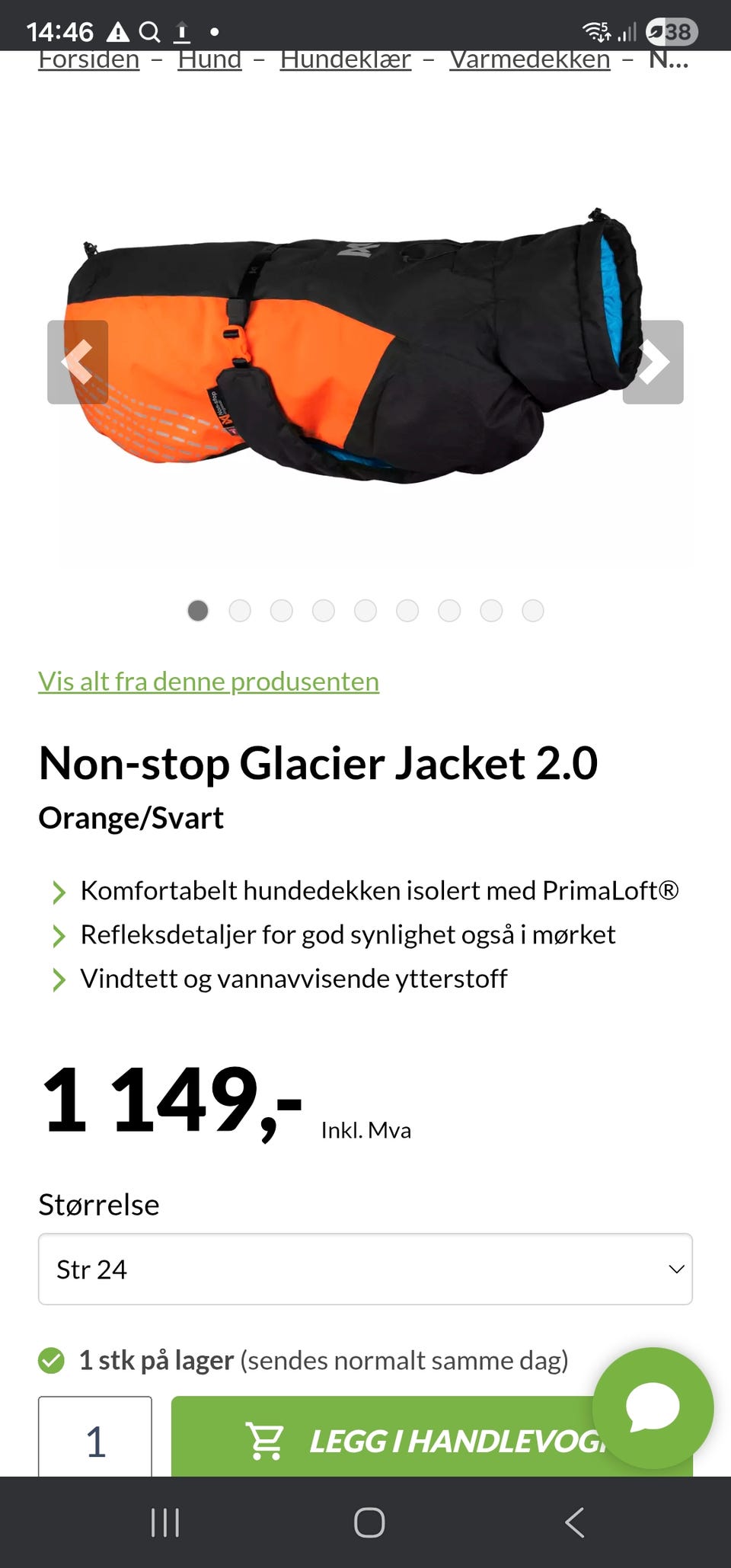
Task: Show the next product image
Action: [653, 362]
